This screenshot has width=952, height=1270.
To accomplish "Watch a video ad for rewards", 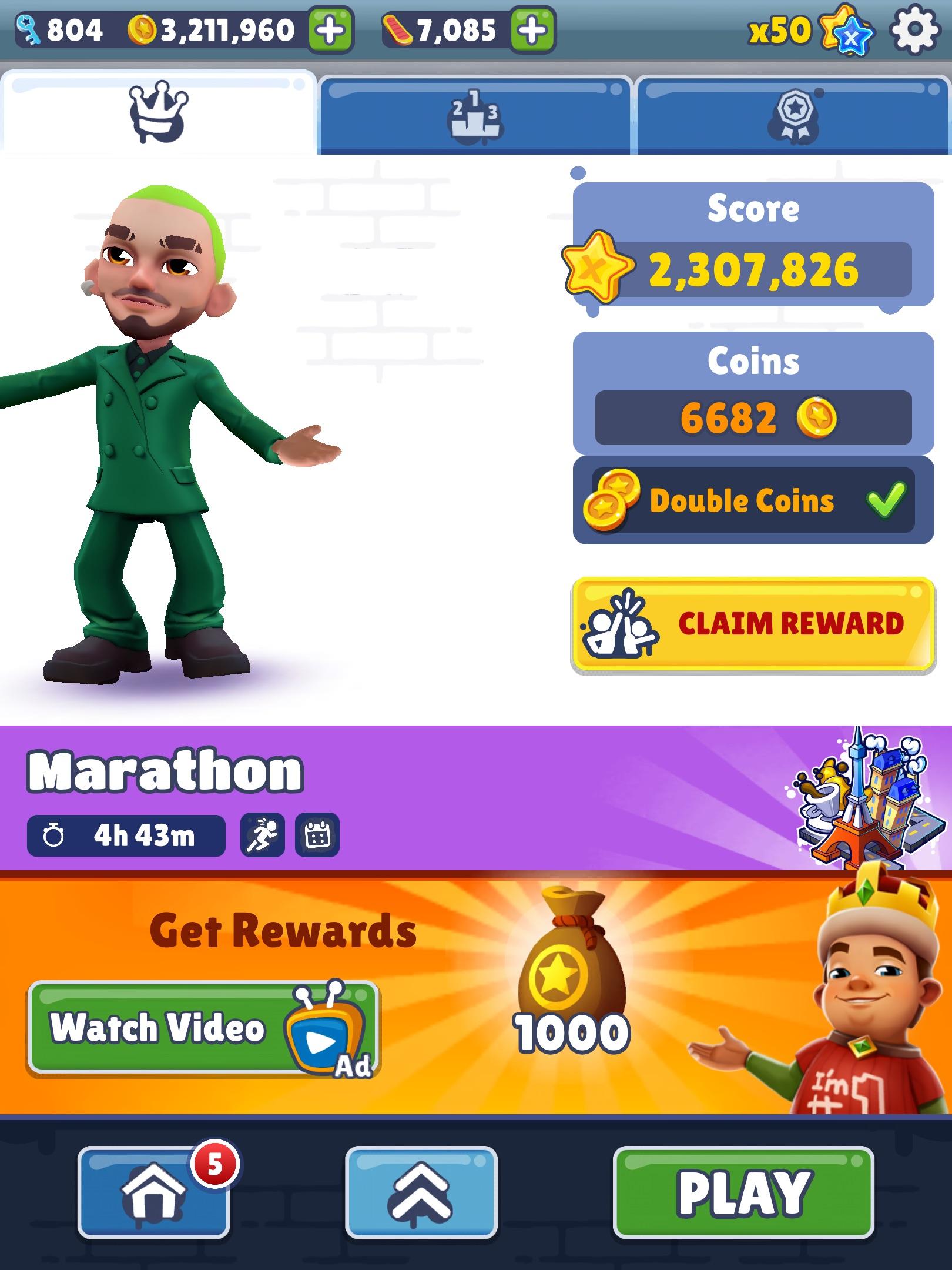I will 203,1028.
